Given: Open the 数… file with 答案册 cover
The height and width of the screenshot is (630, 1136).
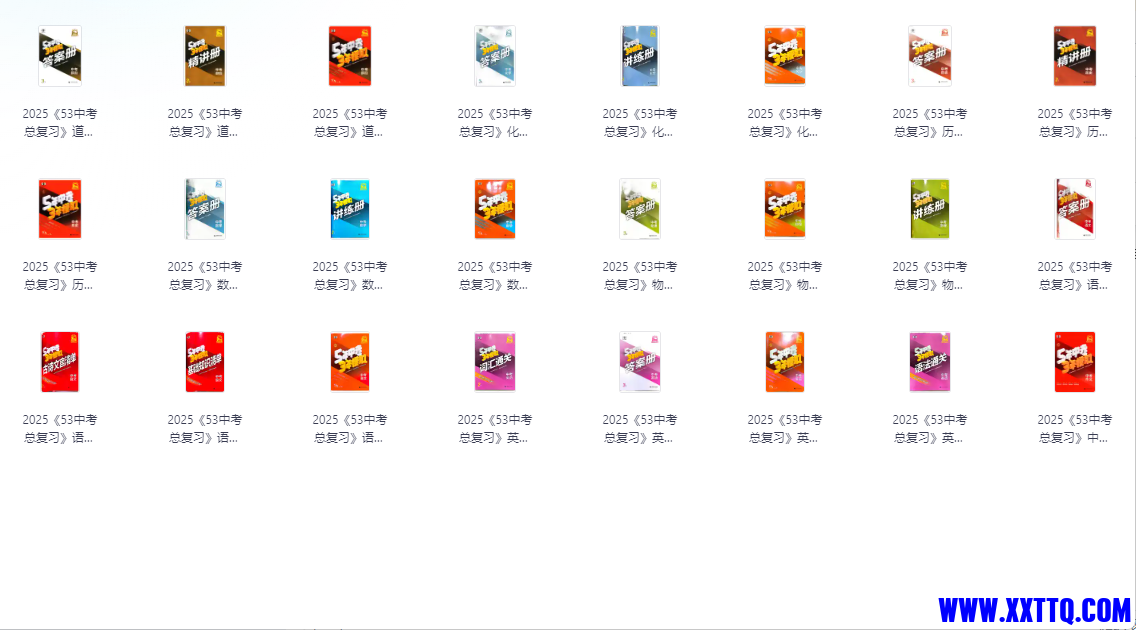Looking at the screenshot, I should click(205, 209).
